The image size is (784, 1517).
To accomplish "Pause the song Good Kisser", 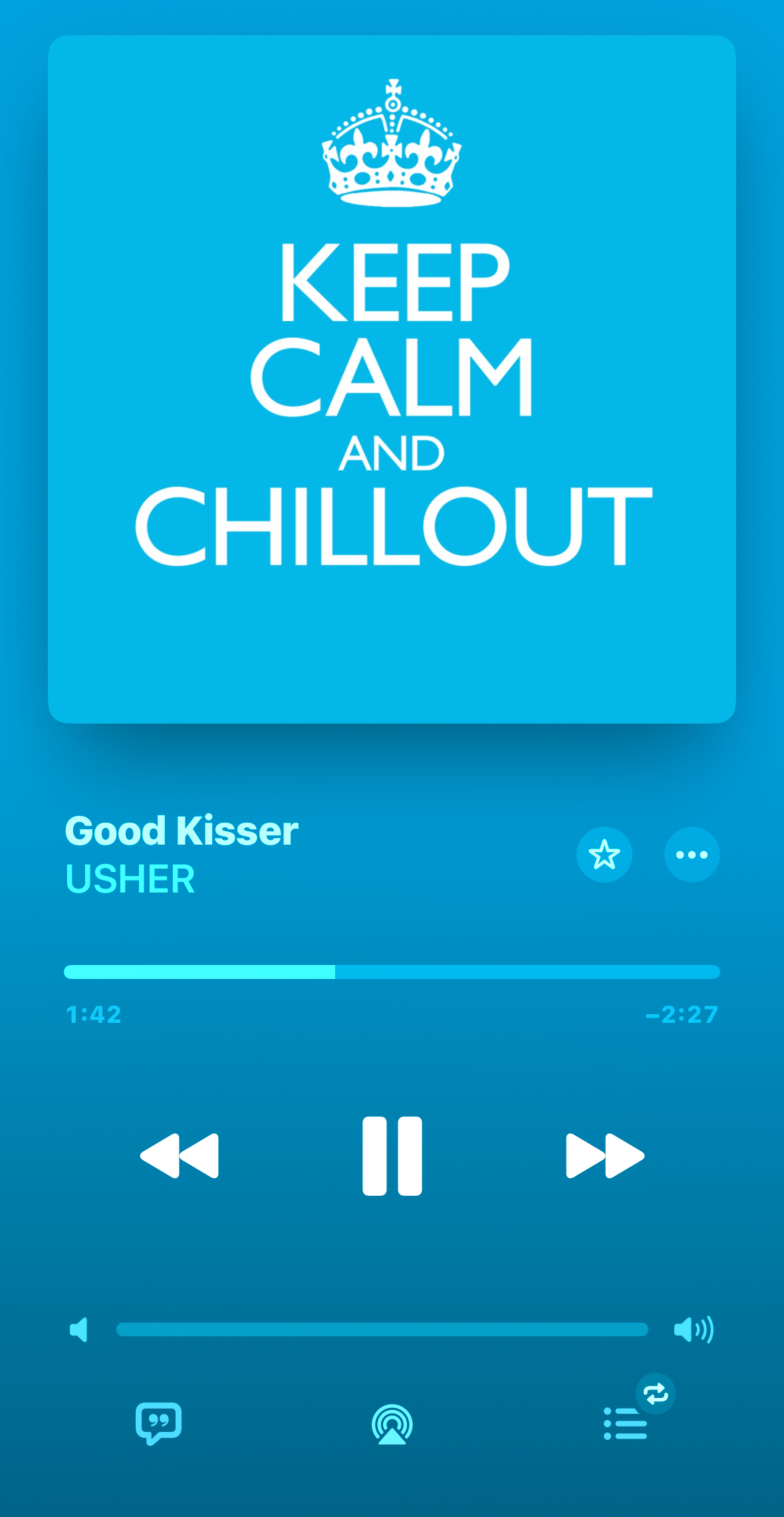I will [x=392, y=1156].
